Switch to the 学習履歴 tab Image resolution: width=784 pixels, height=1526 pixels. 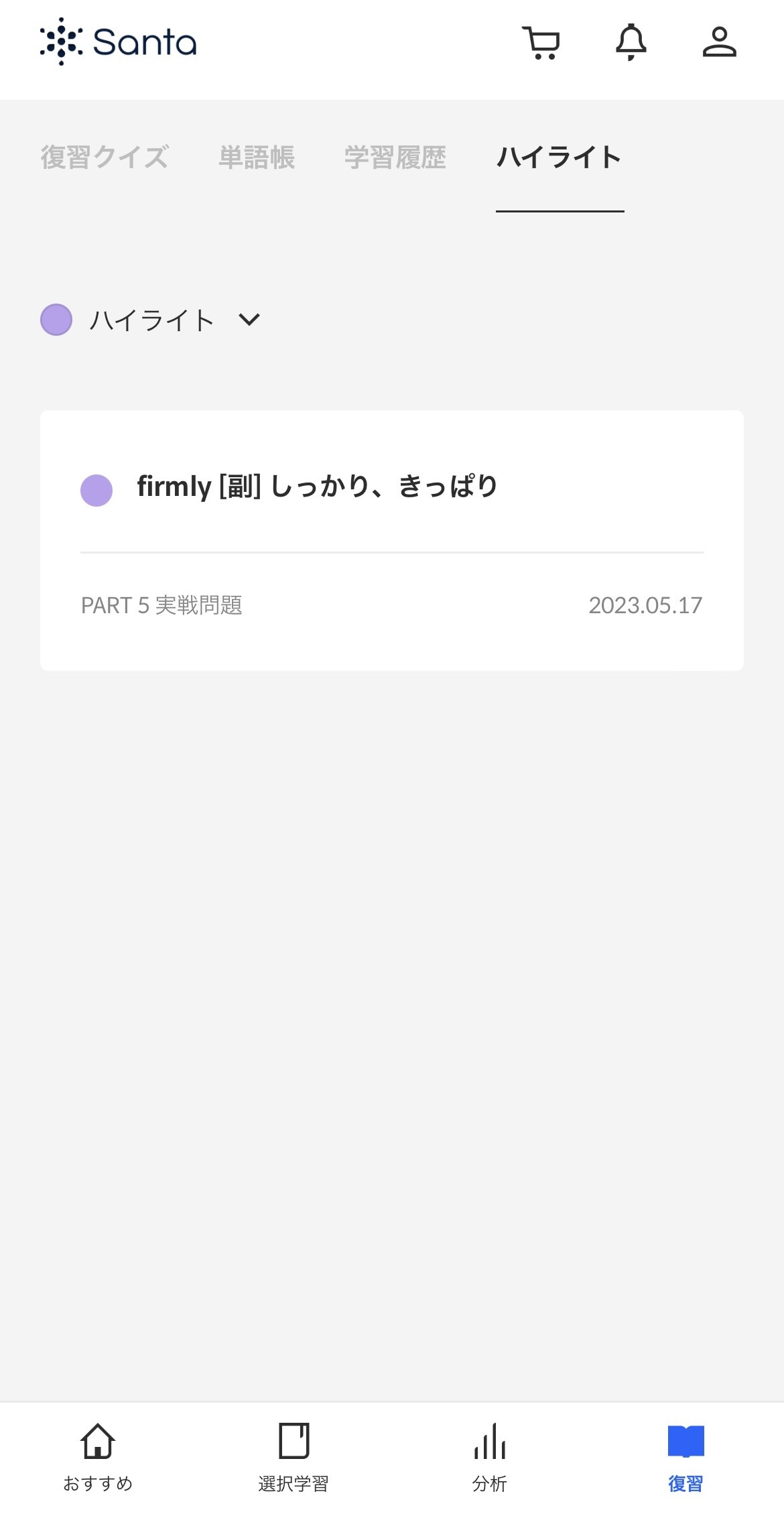(x=395, y=157)
